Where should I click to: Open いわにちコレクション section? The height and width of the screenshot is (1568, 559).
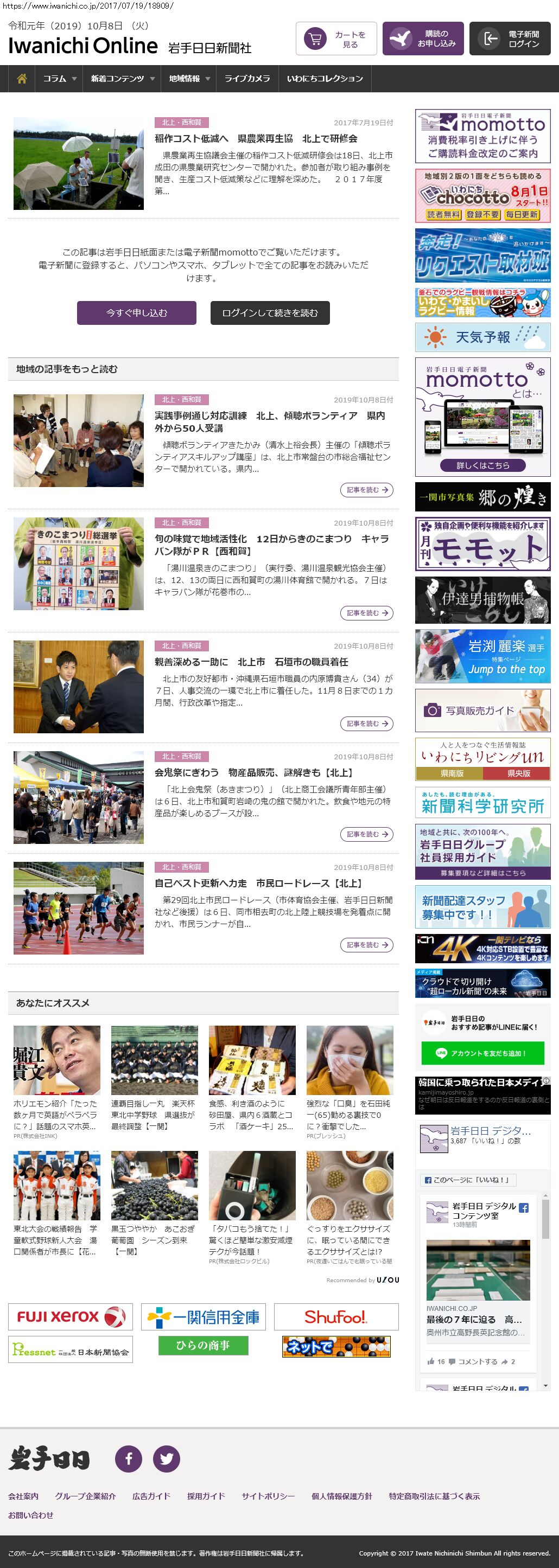(x=325, y=79)
